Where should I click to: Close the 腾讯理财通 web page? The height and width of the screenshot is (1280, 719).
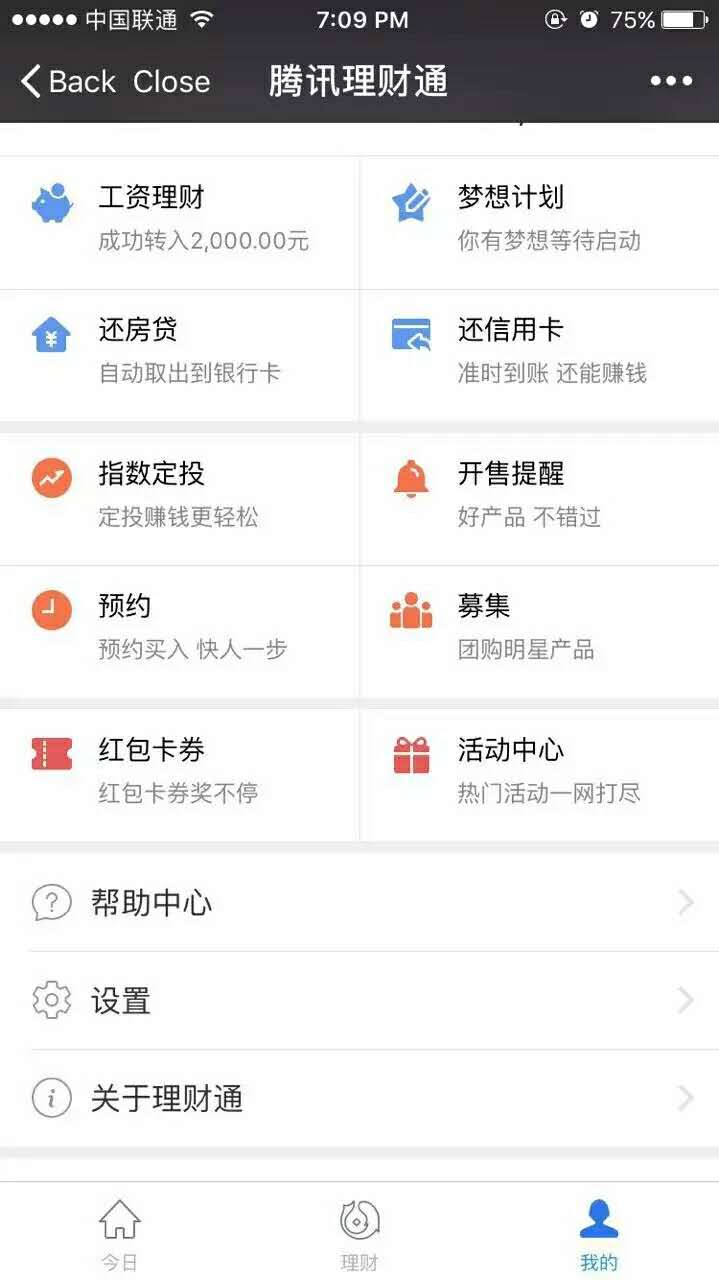point(171,82)
